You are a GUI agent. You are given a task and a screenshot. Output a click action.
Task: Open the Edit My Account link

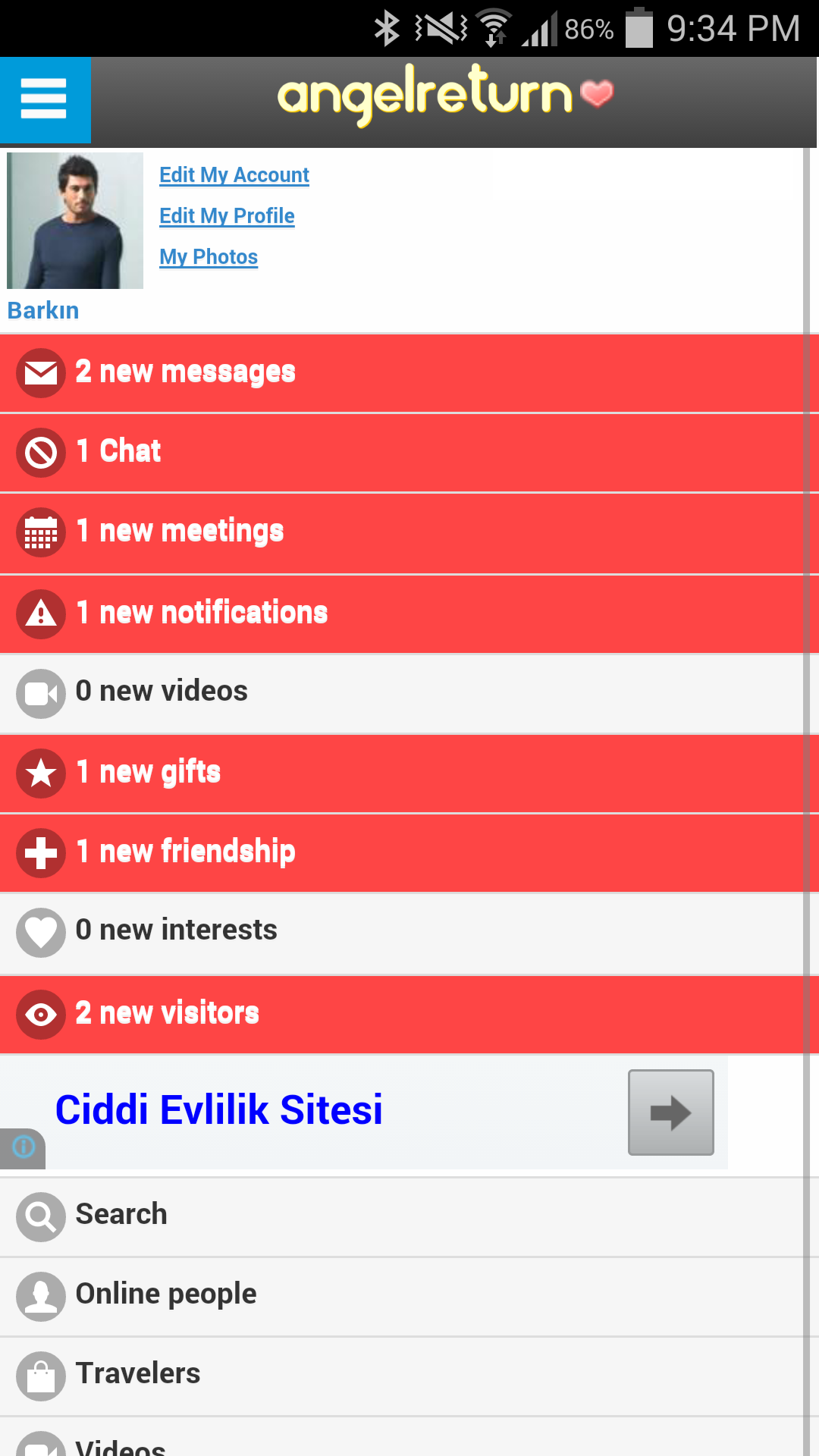234,175
